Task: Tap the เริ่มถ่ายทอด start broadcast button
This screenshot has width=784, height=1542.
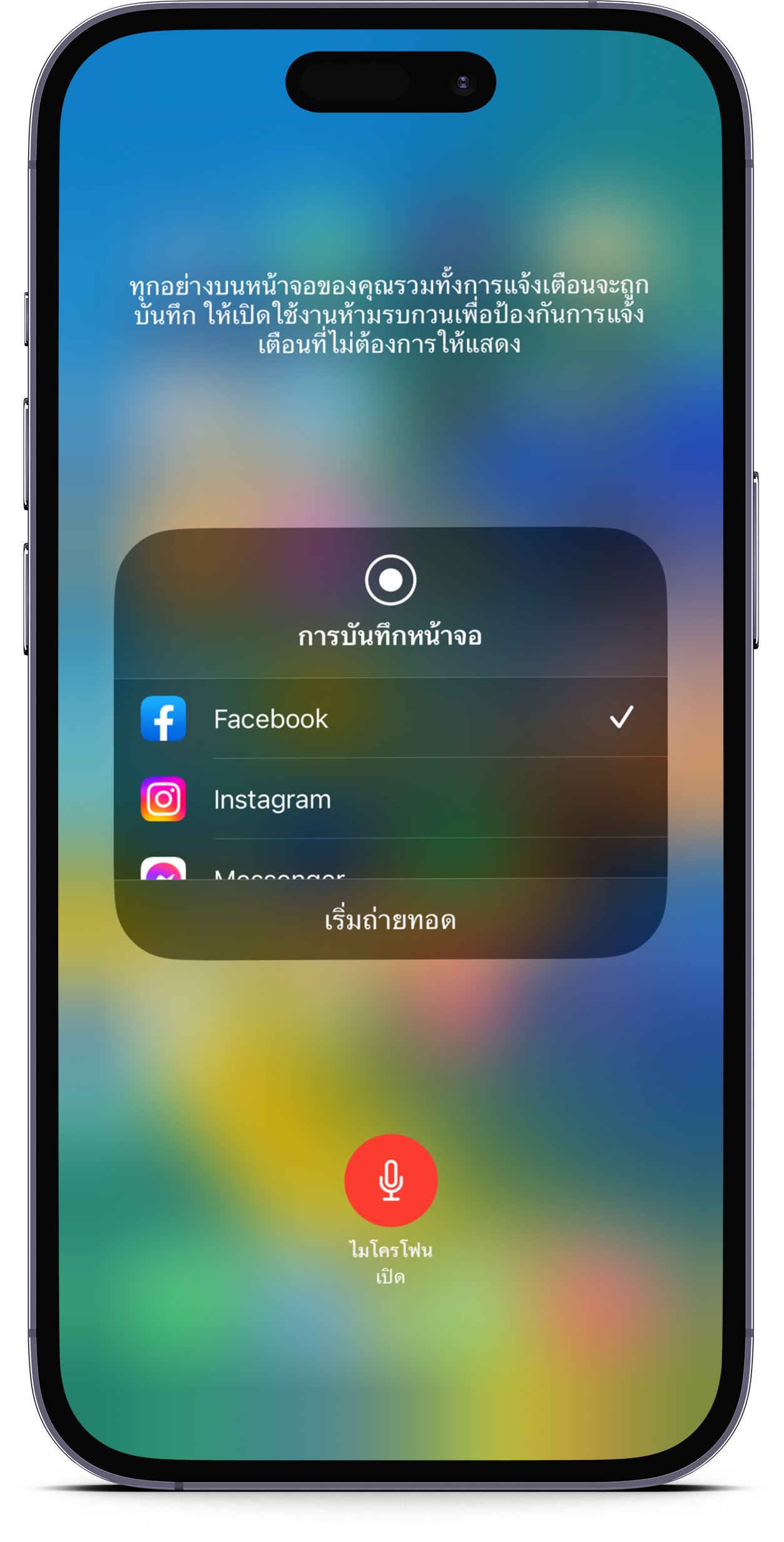Action: [390, 920]
